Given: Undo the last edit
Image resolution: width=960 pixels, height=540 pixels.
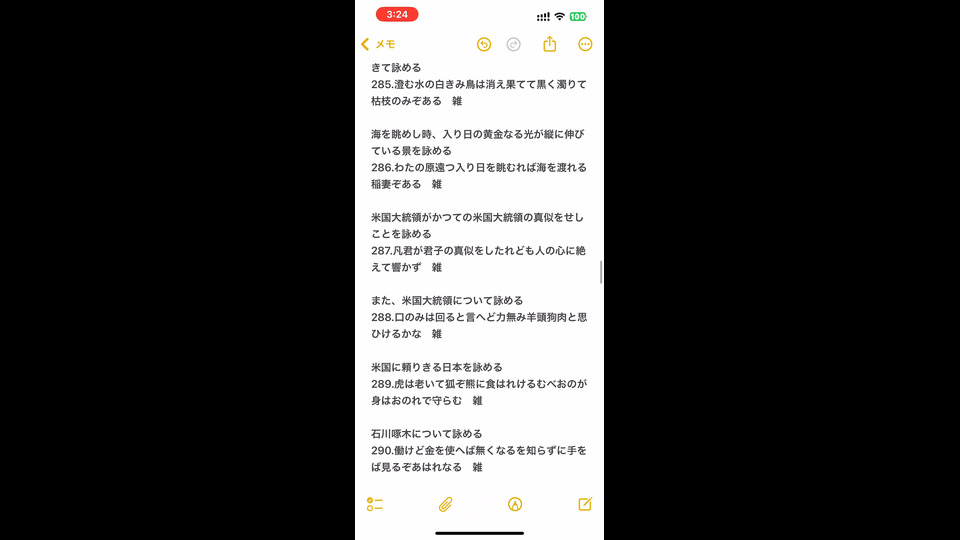Looking at the screenshot, I should point(484,44).
